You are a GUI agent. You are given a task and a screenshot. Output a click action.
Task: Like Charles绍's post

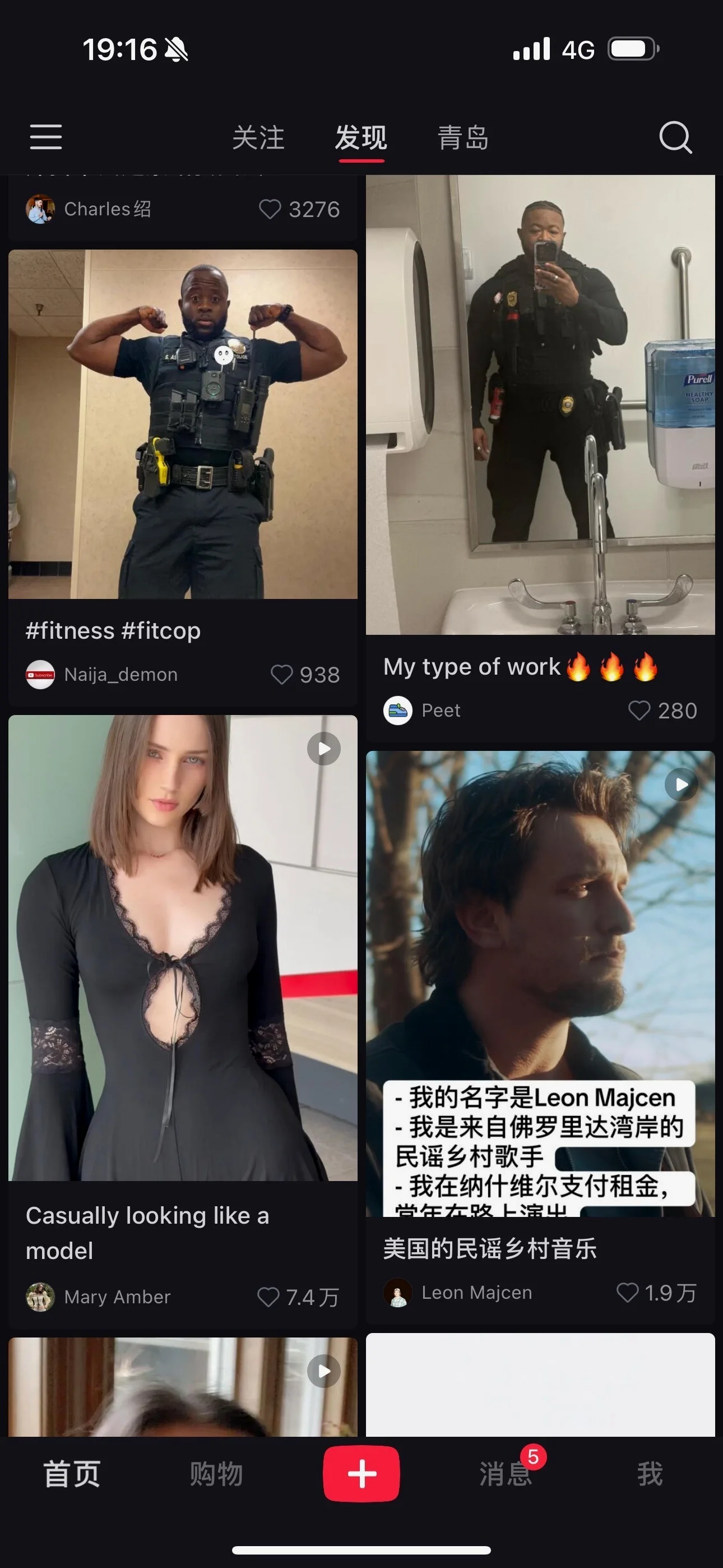(x=270, y=209)
